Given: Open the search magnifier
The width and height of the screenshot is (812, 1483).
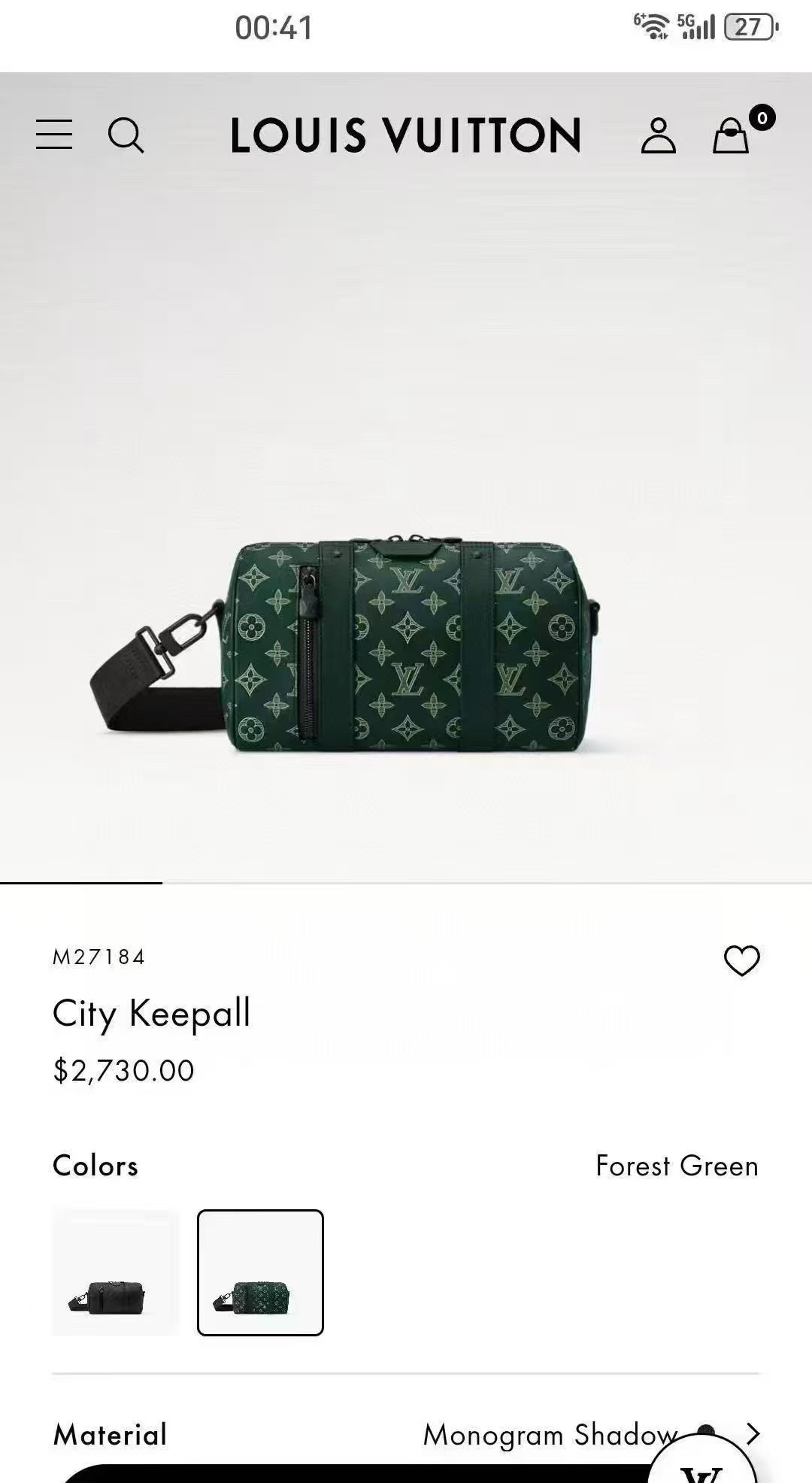Looking at the screenshot, I should [126, 135].
